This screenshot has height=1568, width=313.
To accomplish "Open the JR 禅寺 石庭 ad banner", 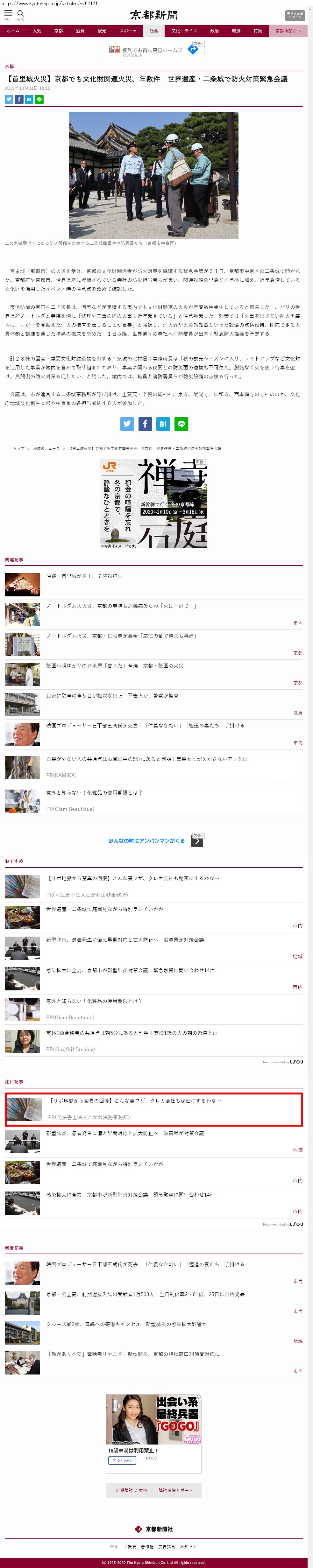I will pyautogui.click(x=153, y=503).
